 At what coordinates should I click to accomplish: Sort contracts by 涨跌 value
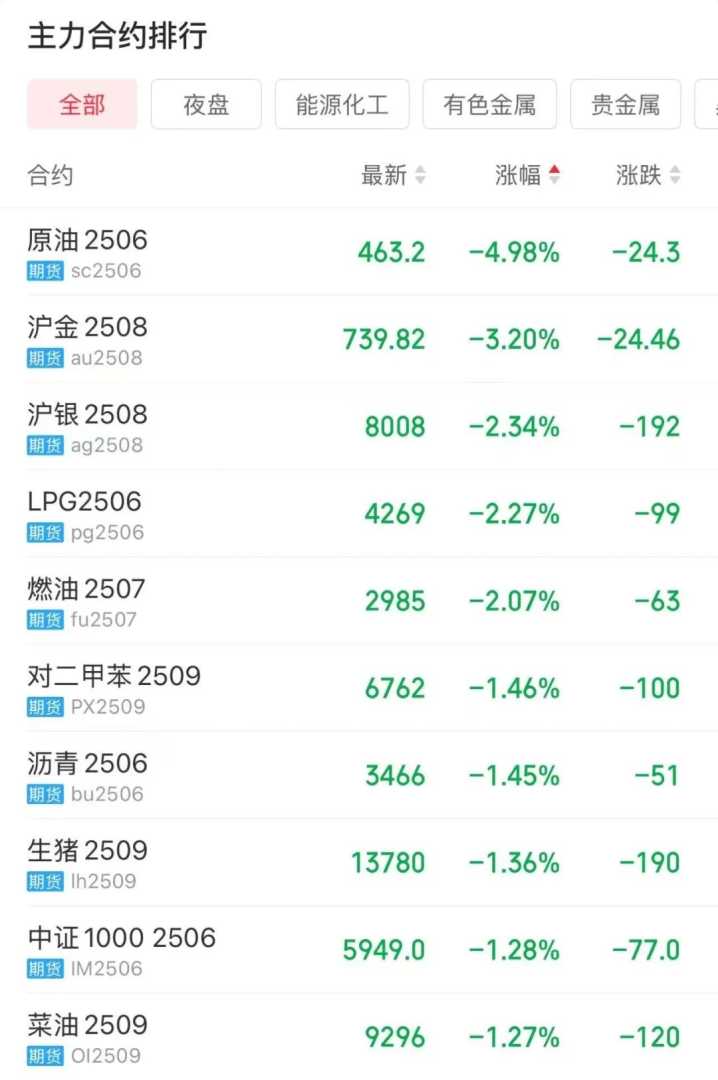[x=648, y=176]
